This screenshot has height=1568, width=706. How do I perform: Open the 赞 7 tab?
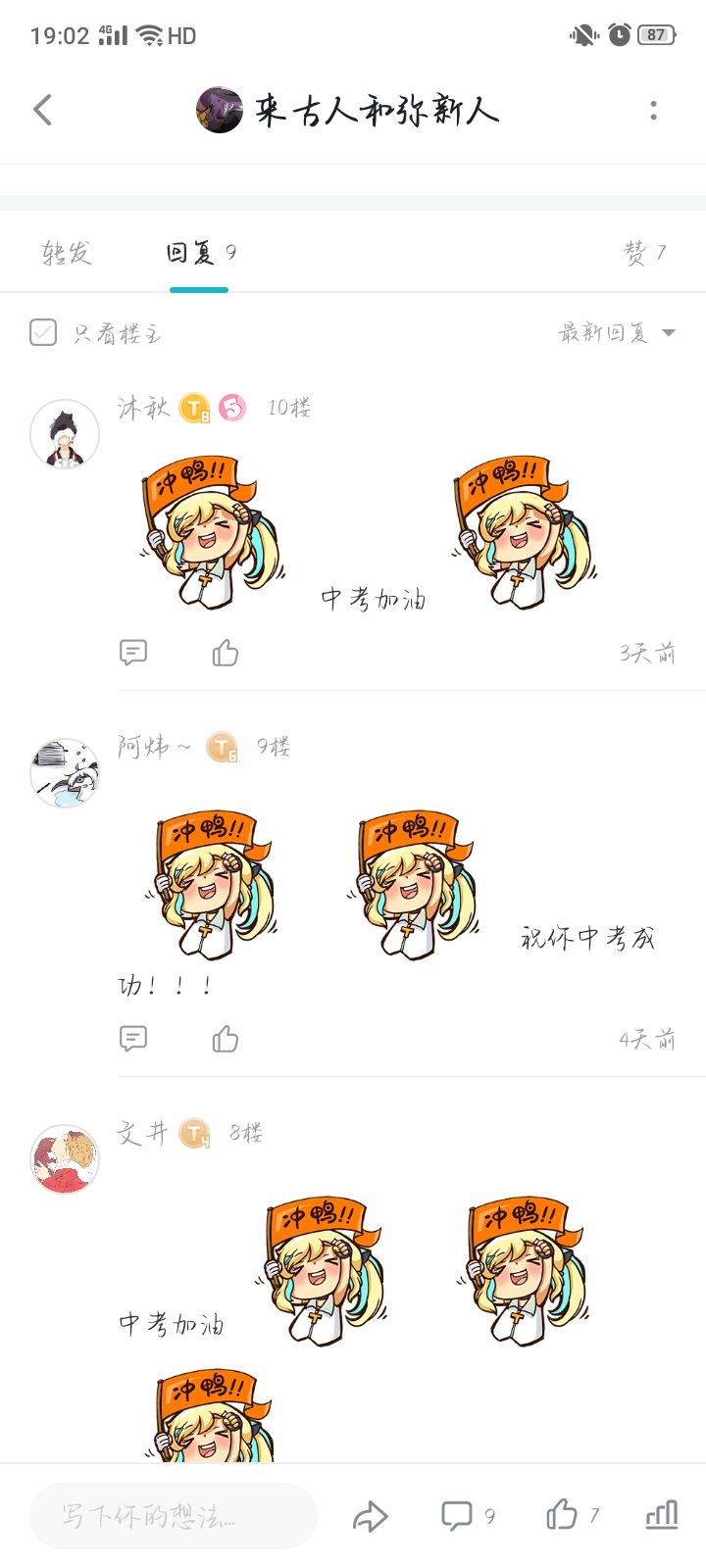pos(644,253)
